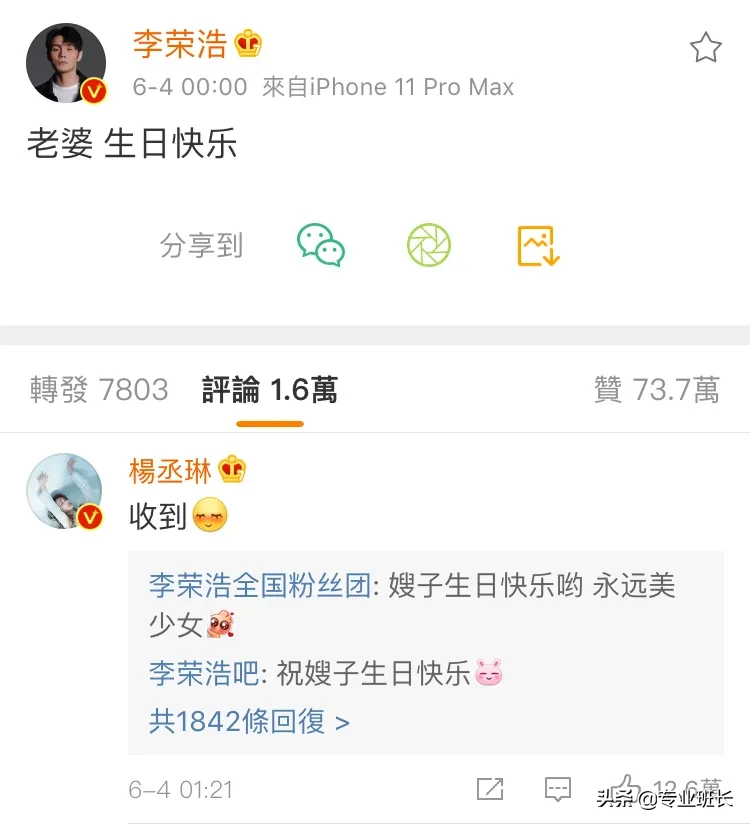Image resolution: width=750 pixels, height=825 pixels.
Task: Click 楊丞琳's membership crown badge
Action: [231, 471]
